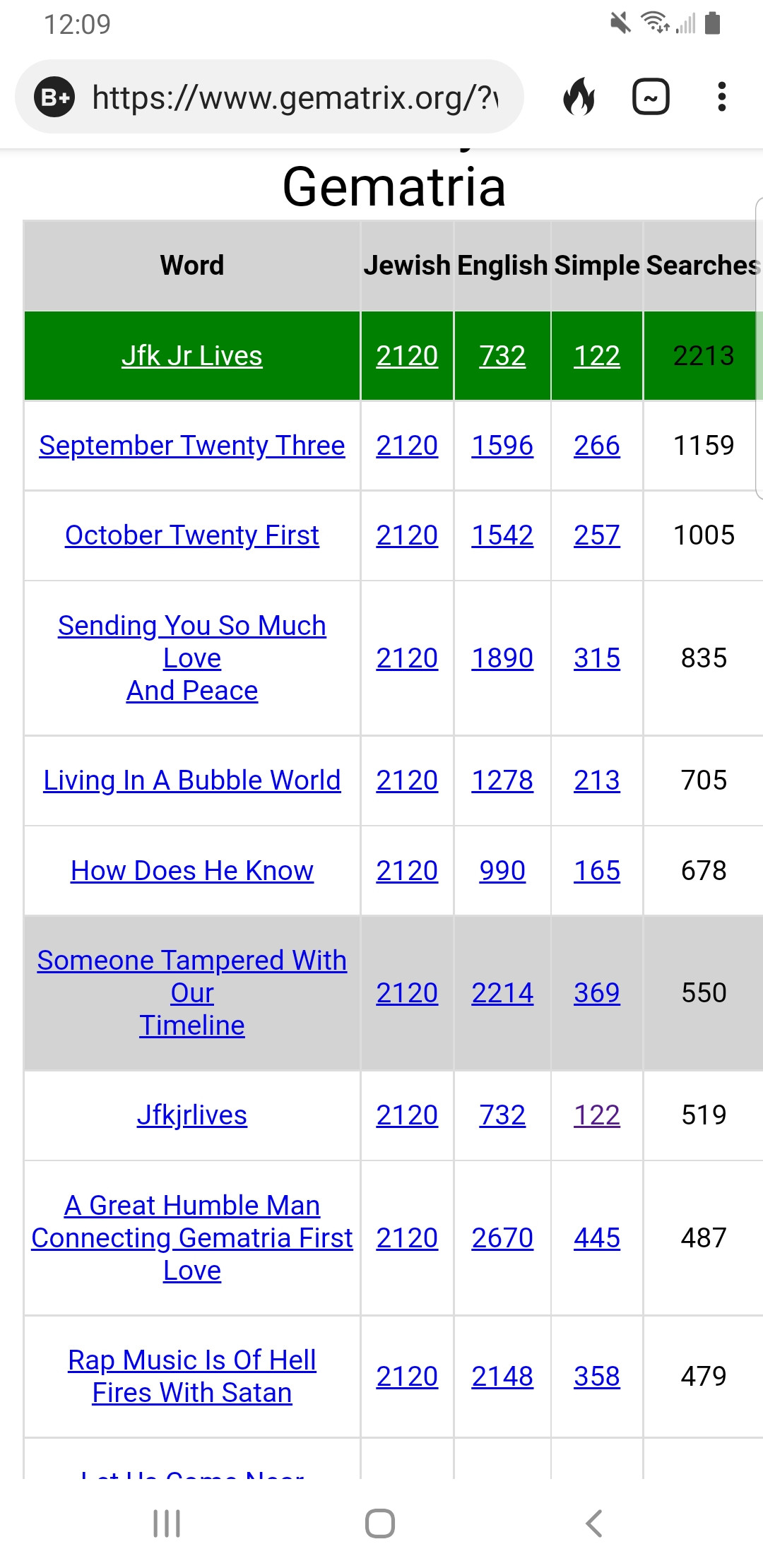Select Simple value 445 link
The height and width of the screenshot is (1568, 763).
click(x=596, y=1238)
